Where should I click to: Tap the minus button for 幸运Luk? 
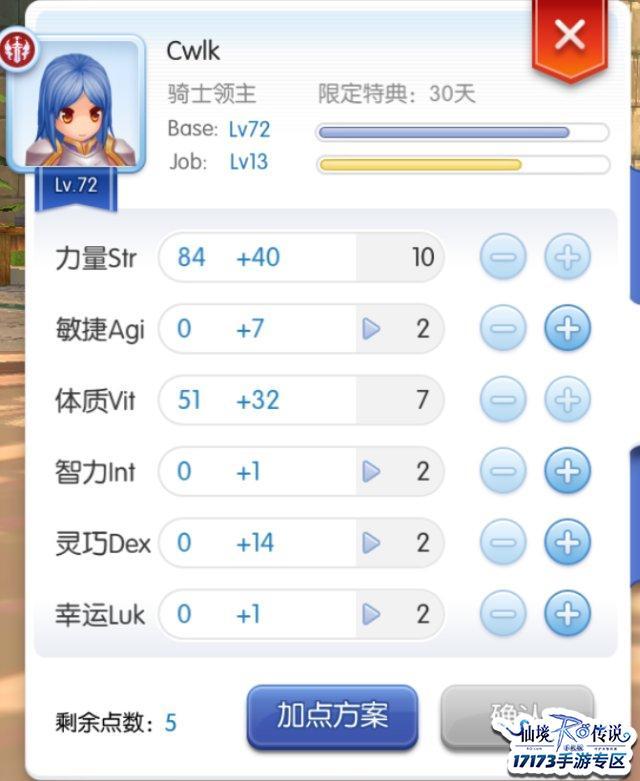pyautogui.click(x=503, y=614)
